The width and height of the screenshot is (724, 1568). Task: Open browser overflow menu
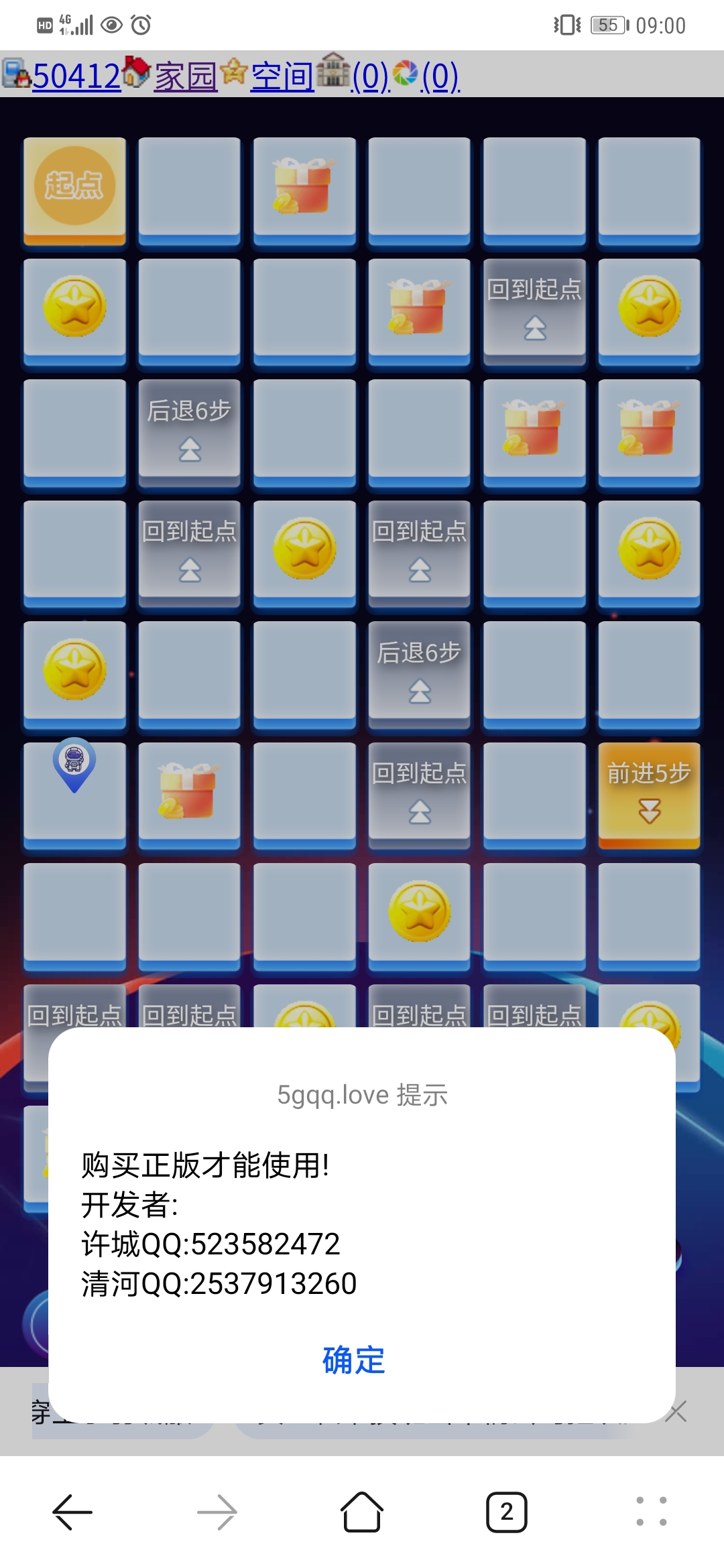pos(651,1512)
